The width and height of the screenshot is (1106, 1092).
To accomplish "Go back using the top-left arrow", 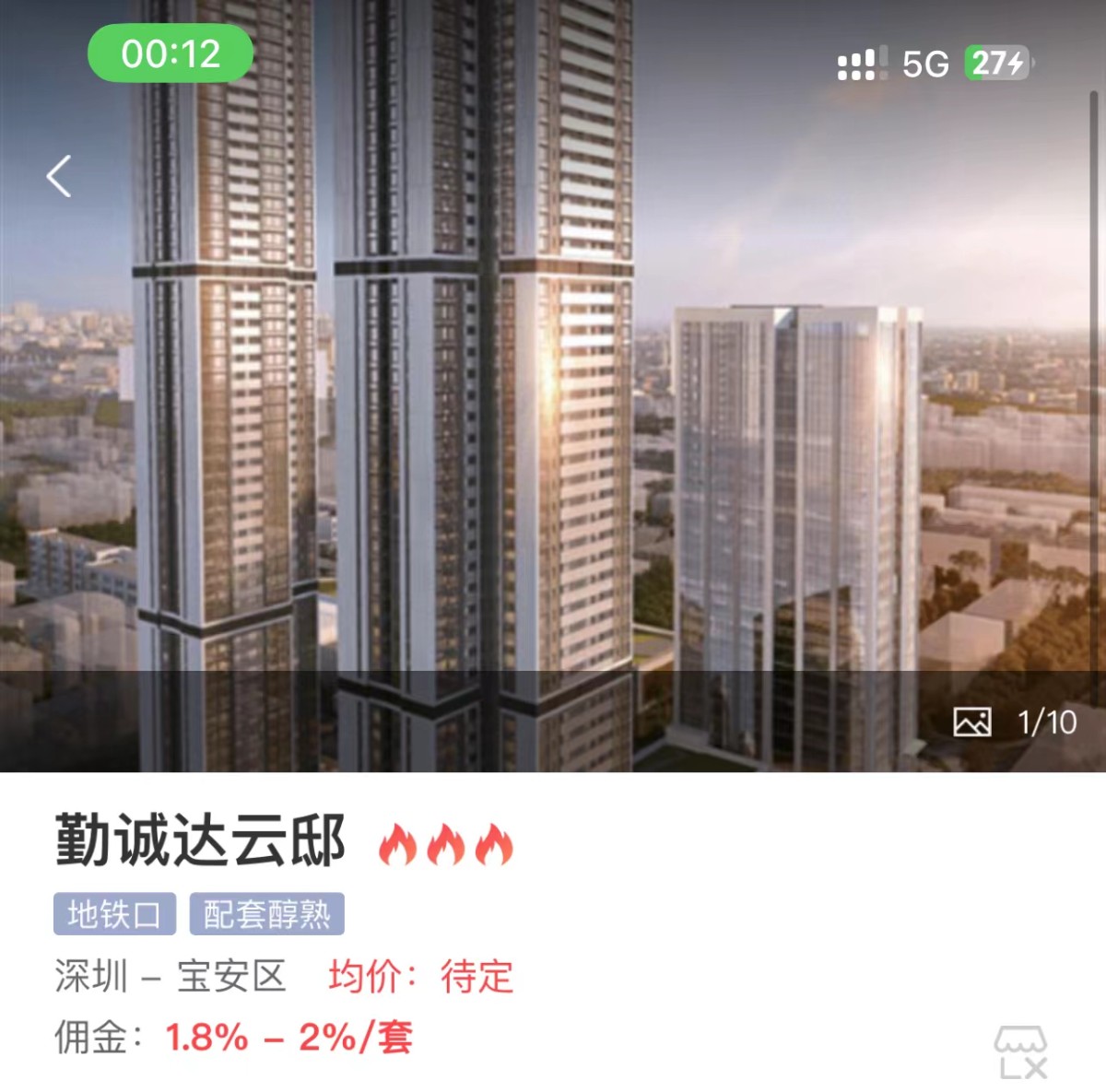I will [x=59, y=176].
